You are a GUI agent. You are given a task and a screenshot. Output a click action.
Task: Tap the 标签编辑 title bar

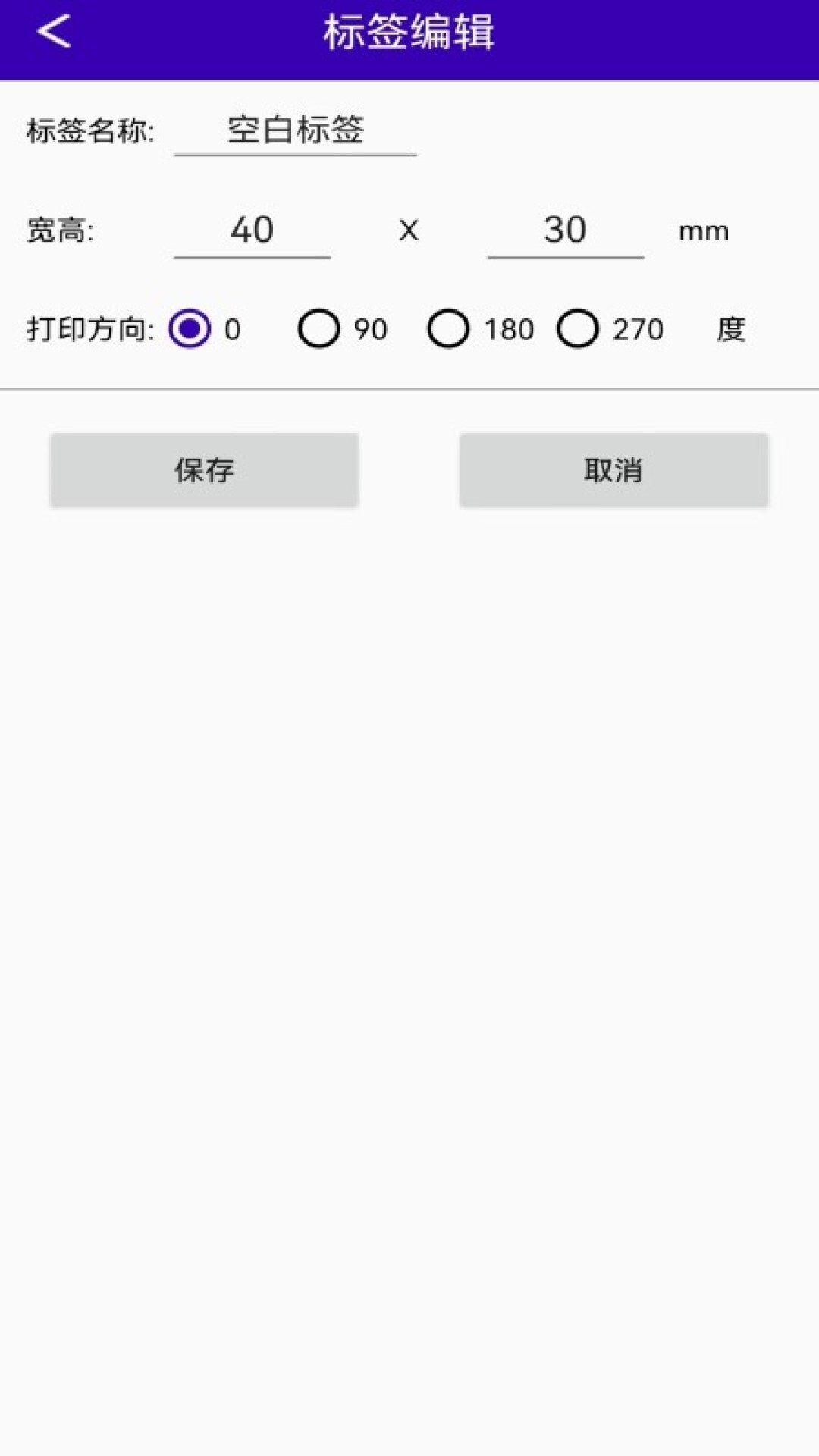coord(409,32)
